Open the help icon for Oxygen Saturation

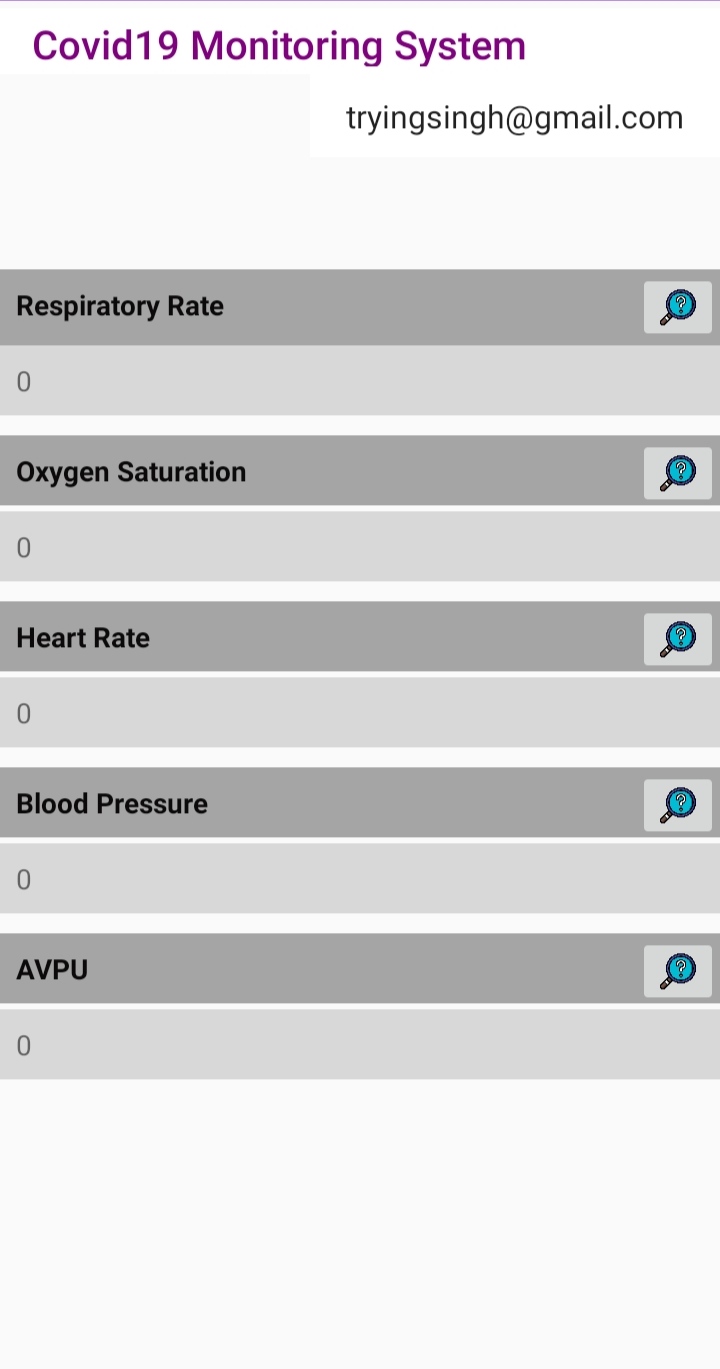[678, 473]
